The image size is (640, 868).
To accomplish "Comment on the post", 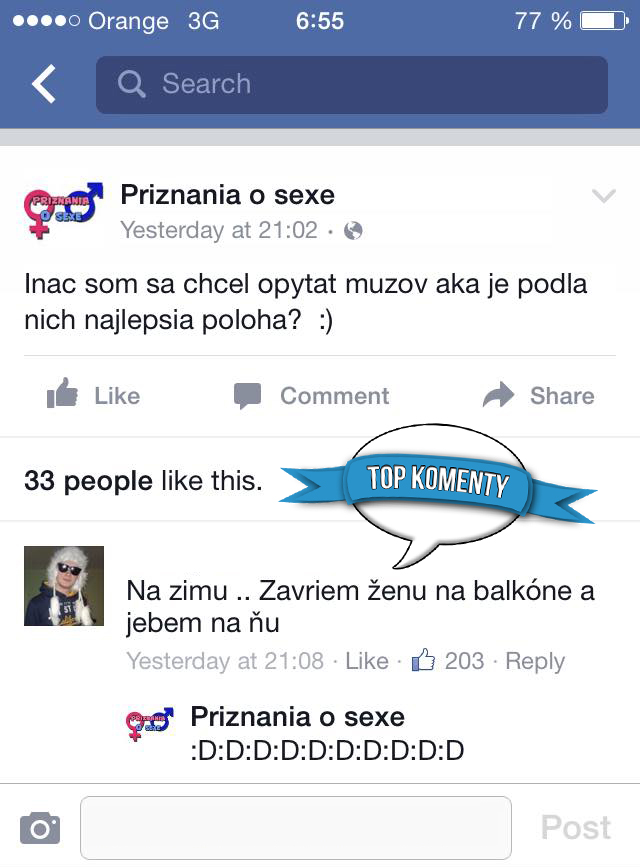I will pyautogui.click(x=311, y=396).
